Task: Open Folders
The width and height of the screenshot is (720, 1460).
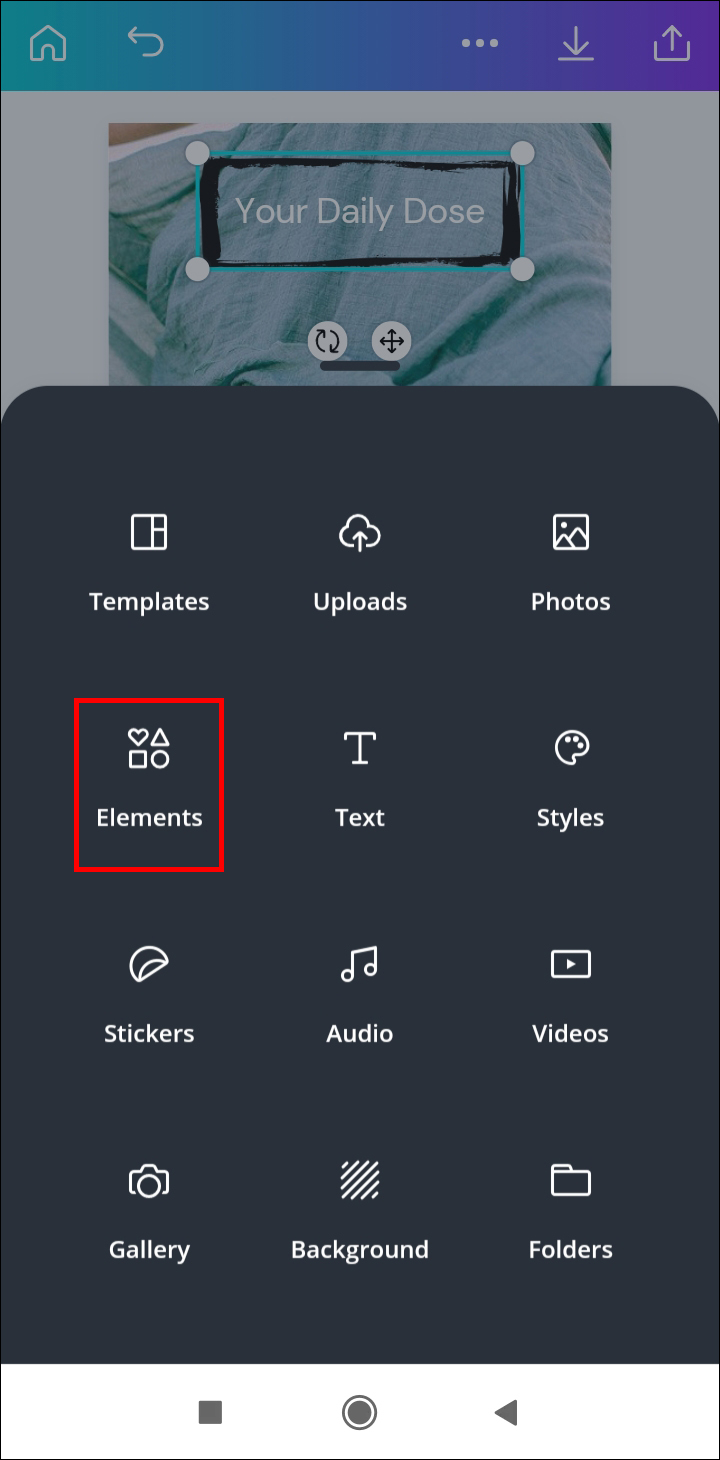Action: (x=570, y=1210)
